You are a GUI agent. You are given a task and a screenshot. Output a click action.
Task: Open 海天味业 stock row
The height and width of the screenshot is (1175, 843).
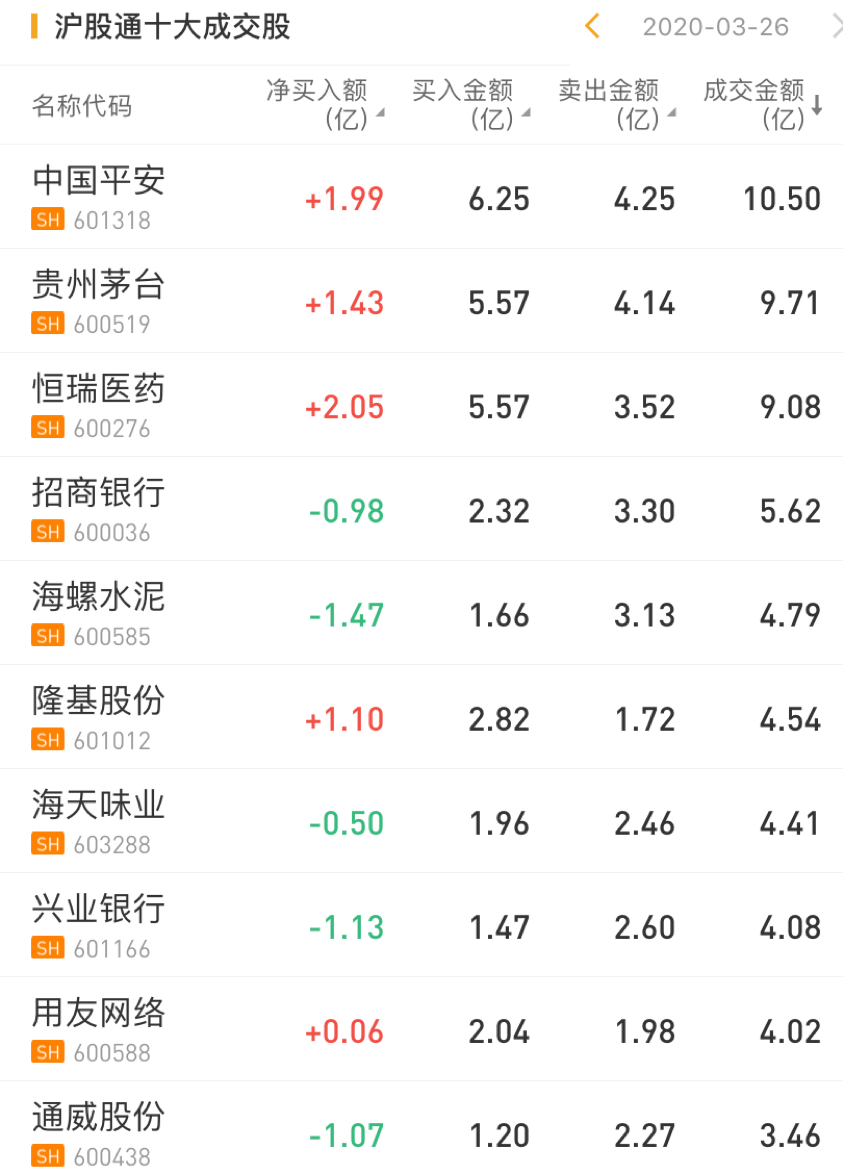(98, 820)
